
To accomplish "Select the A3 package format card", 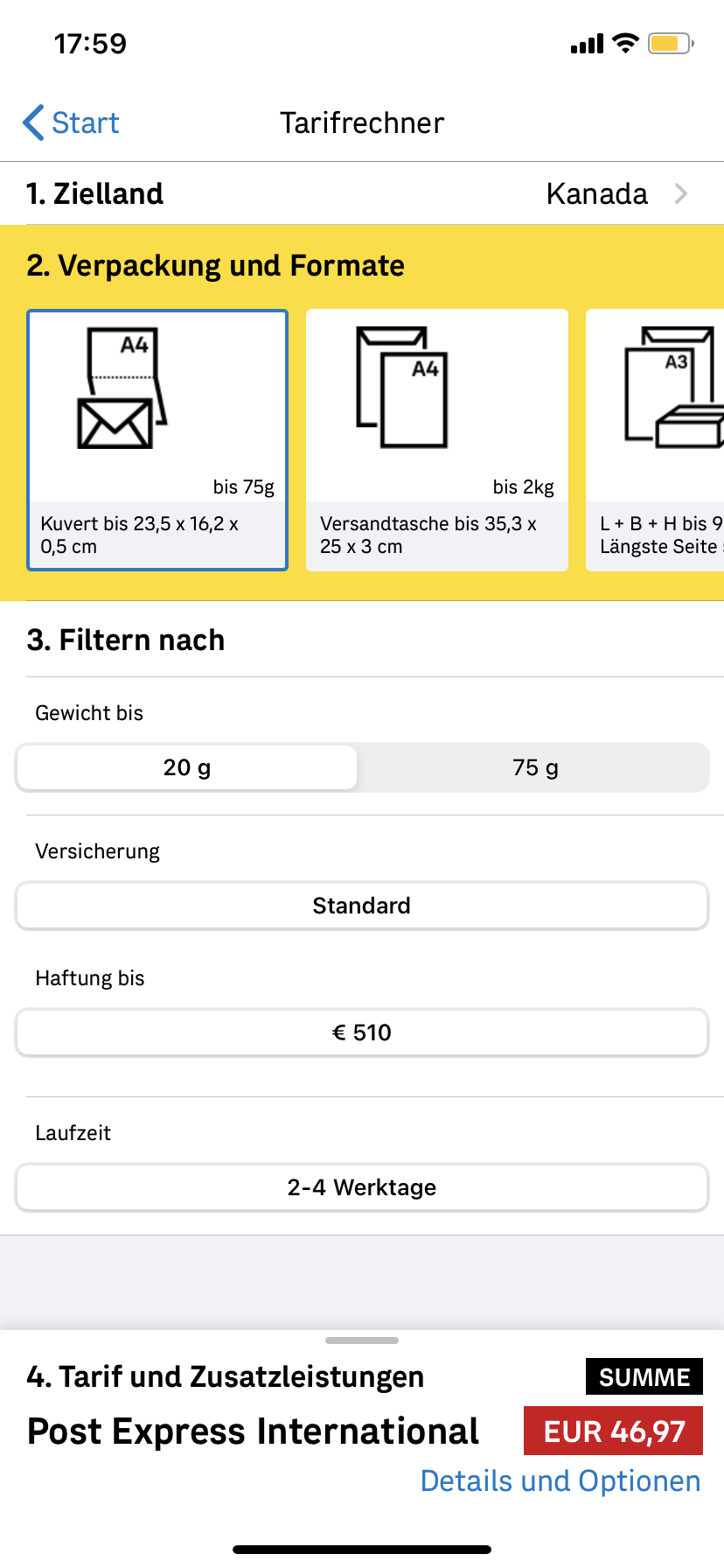I will coord(655,440).
